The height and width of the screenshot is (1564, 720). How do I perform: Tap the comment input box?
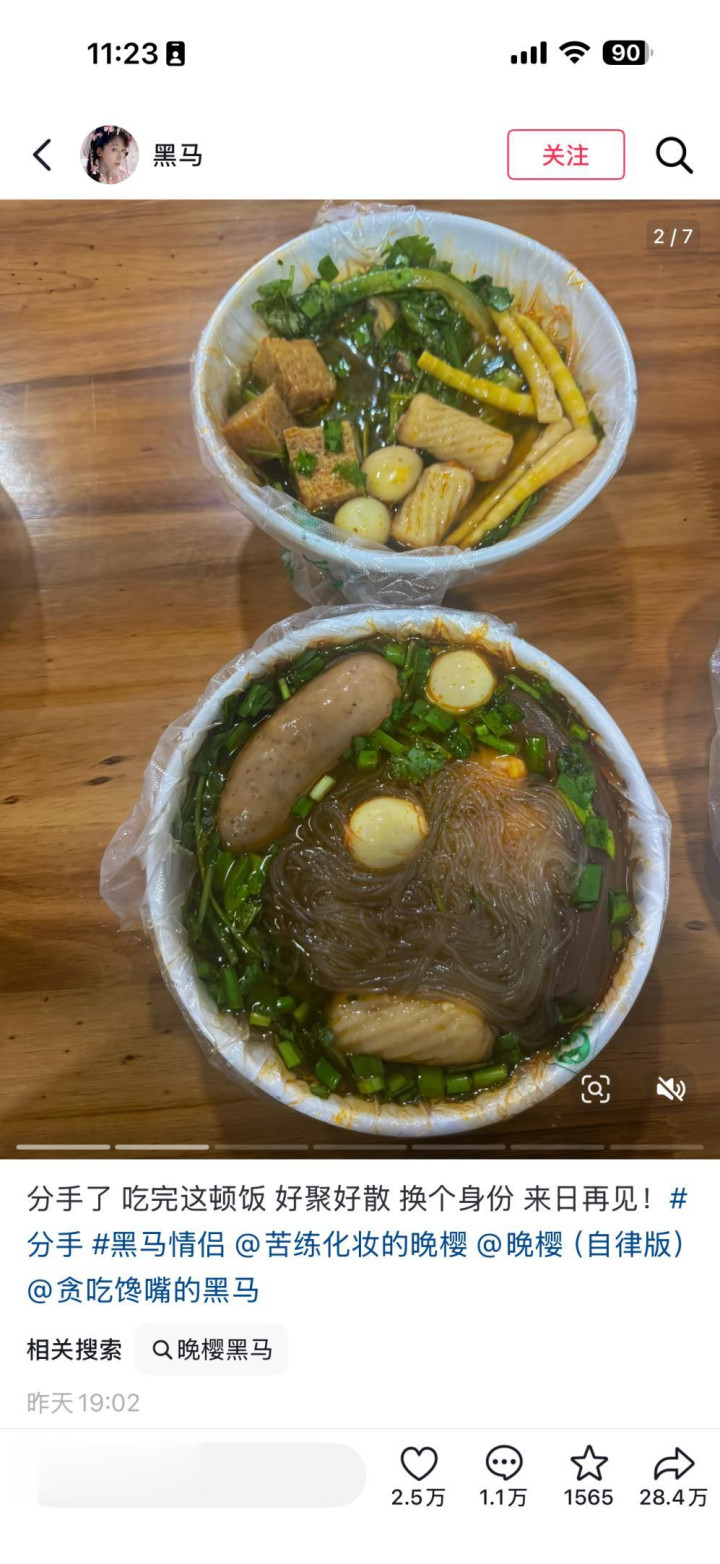click(x=201, y=1474)
